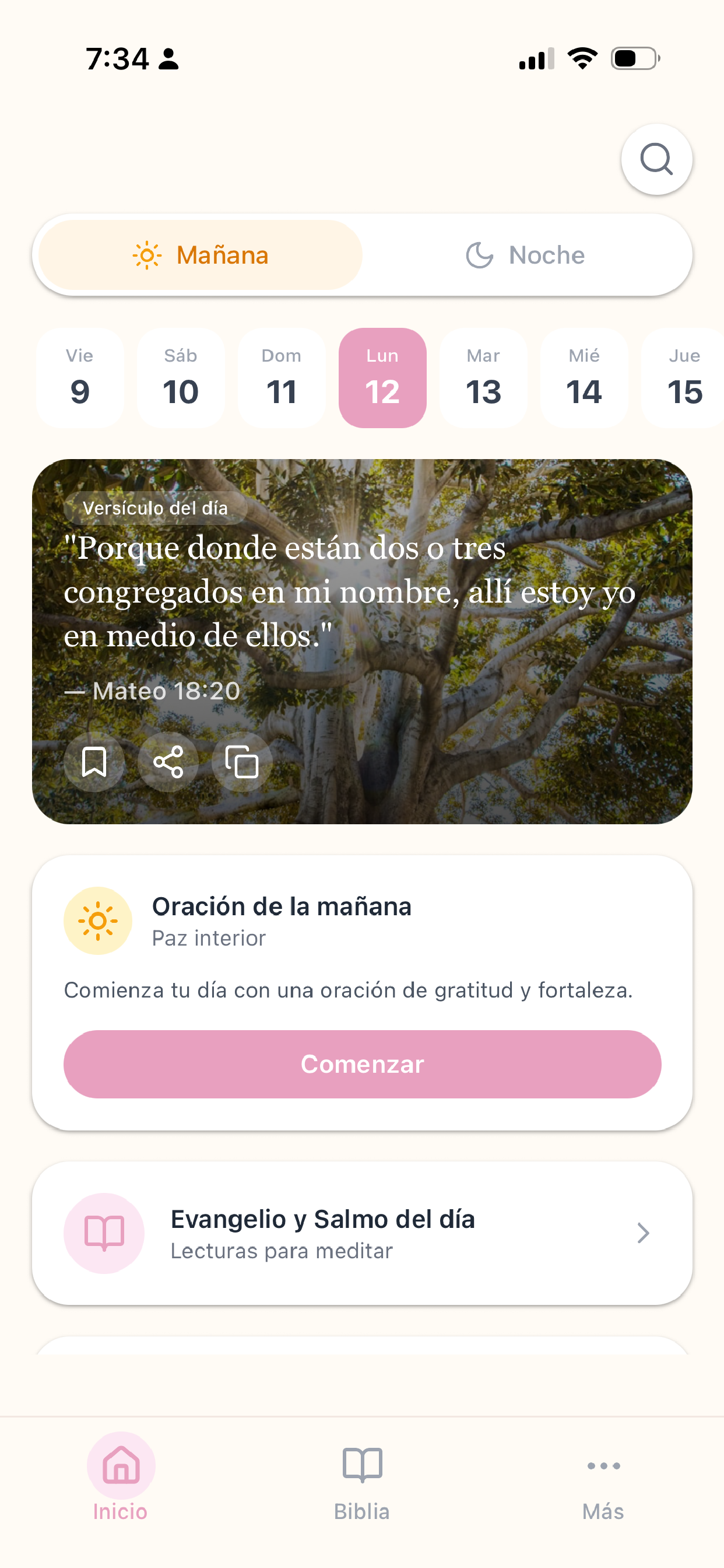The height and width of the screenshot is (1568, 724).
Task: Tap the morning prayer sun icon
Action: coord(97,921)
